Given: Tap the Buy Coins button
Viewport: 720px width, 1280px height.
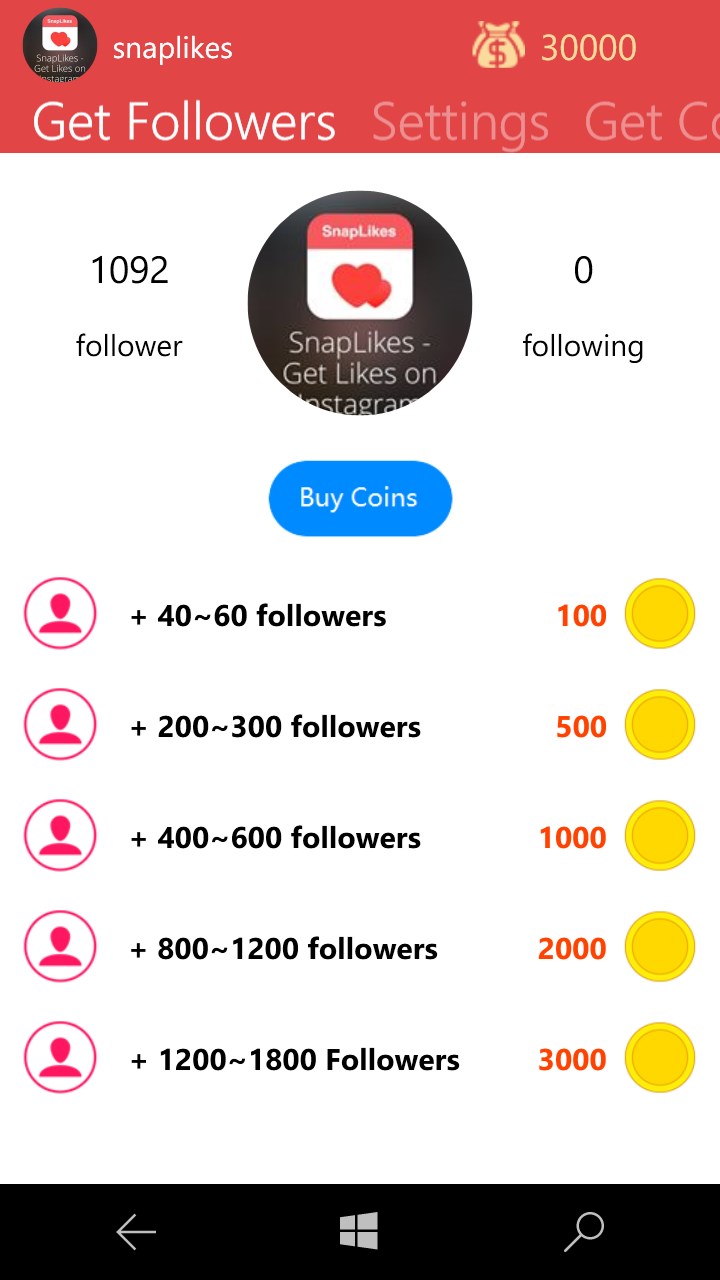Looking at the screenshot, I should click(x=360, y=498).
